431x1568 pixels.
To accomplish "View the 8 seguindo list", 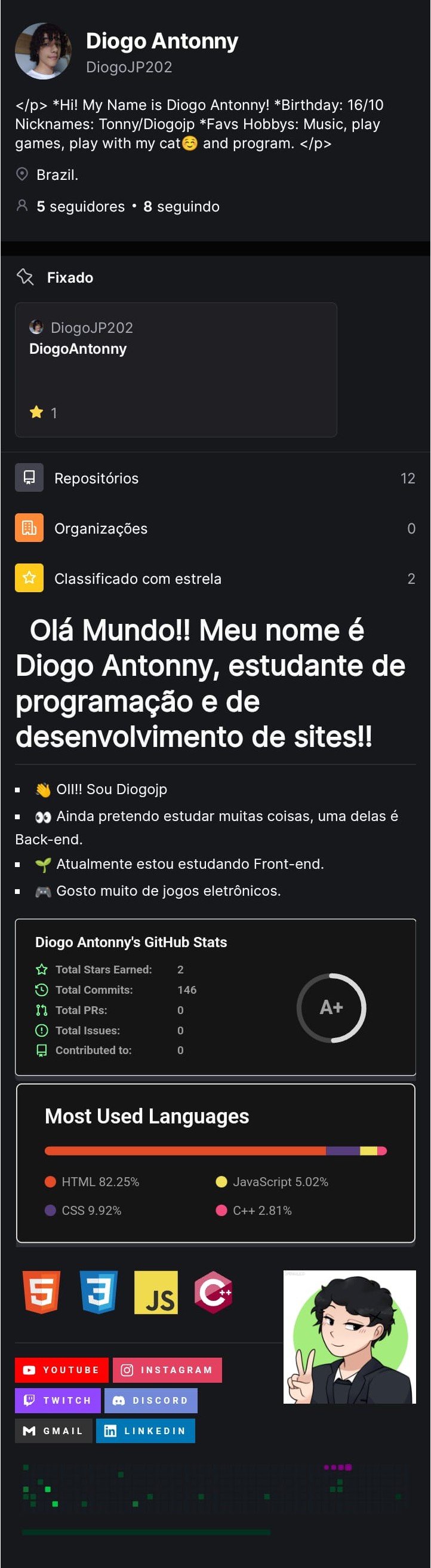I will tap(181, 206).
